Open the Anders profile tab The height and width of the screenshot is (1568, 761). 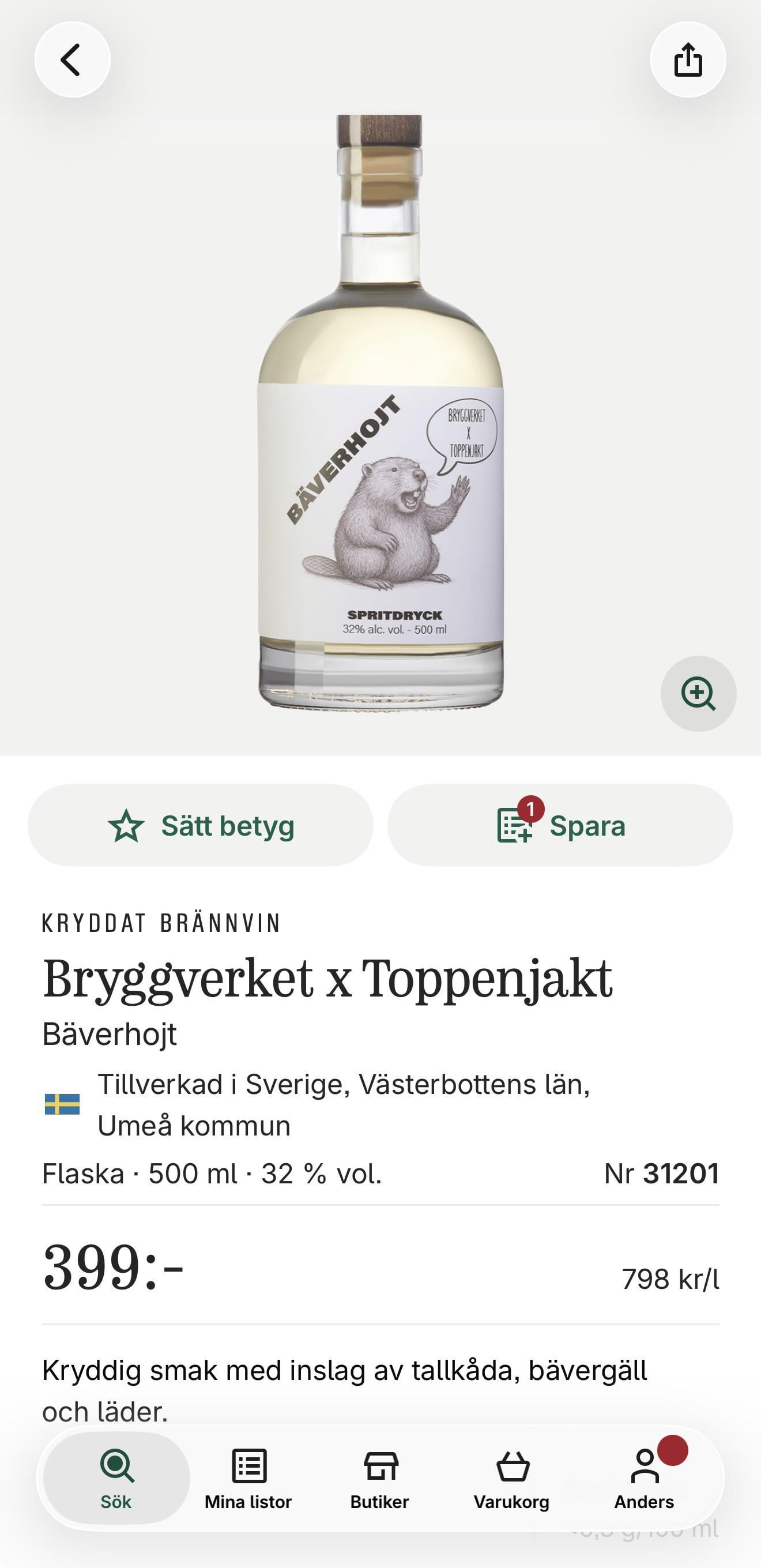[x=644, y=1478]
